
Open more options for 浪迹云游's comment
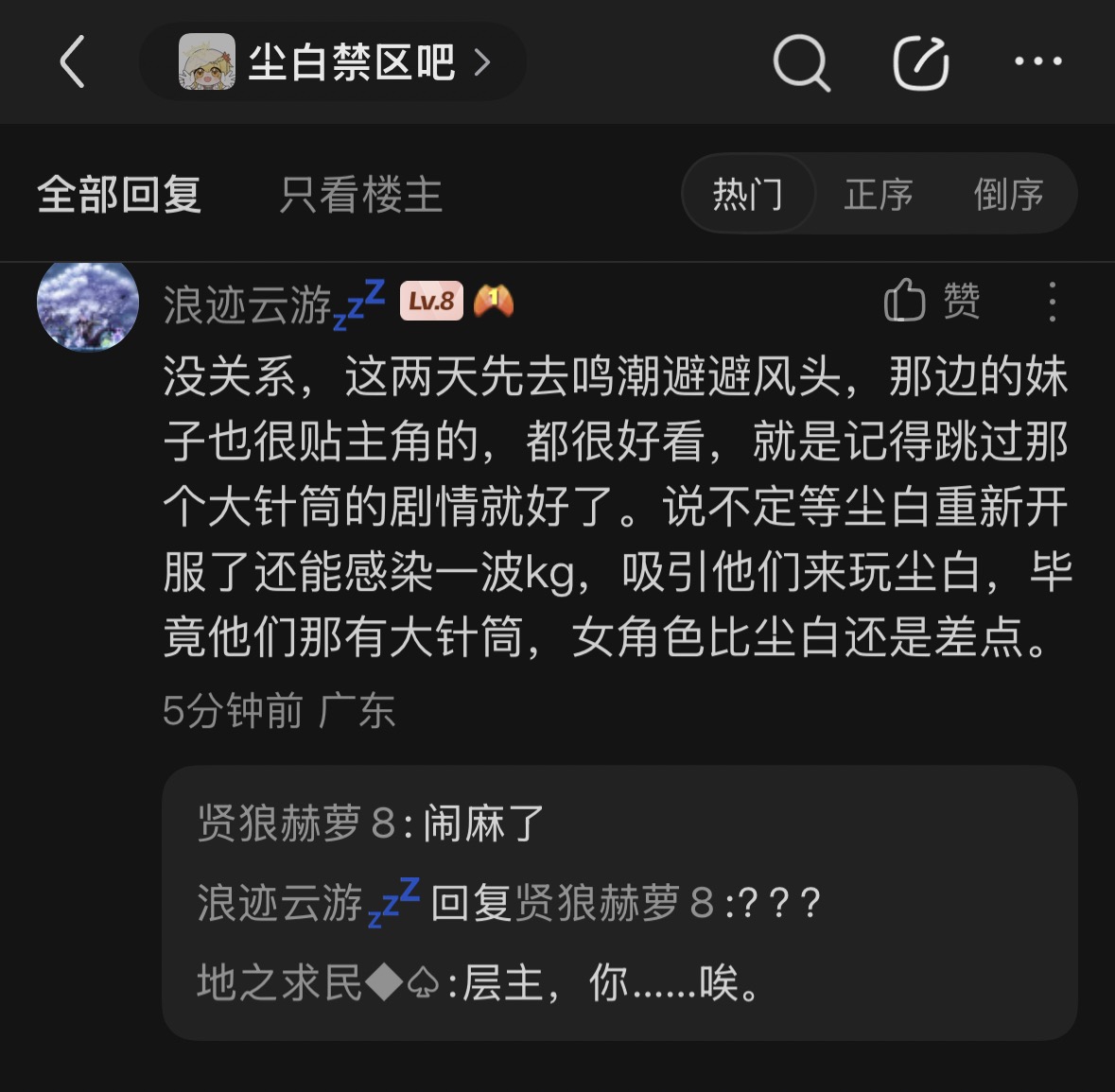tap(1052, 303)
